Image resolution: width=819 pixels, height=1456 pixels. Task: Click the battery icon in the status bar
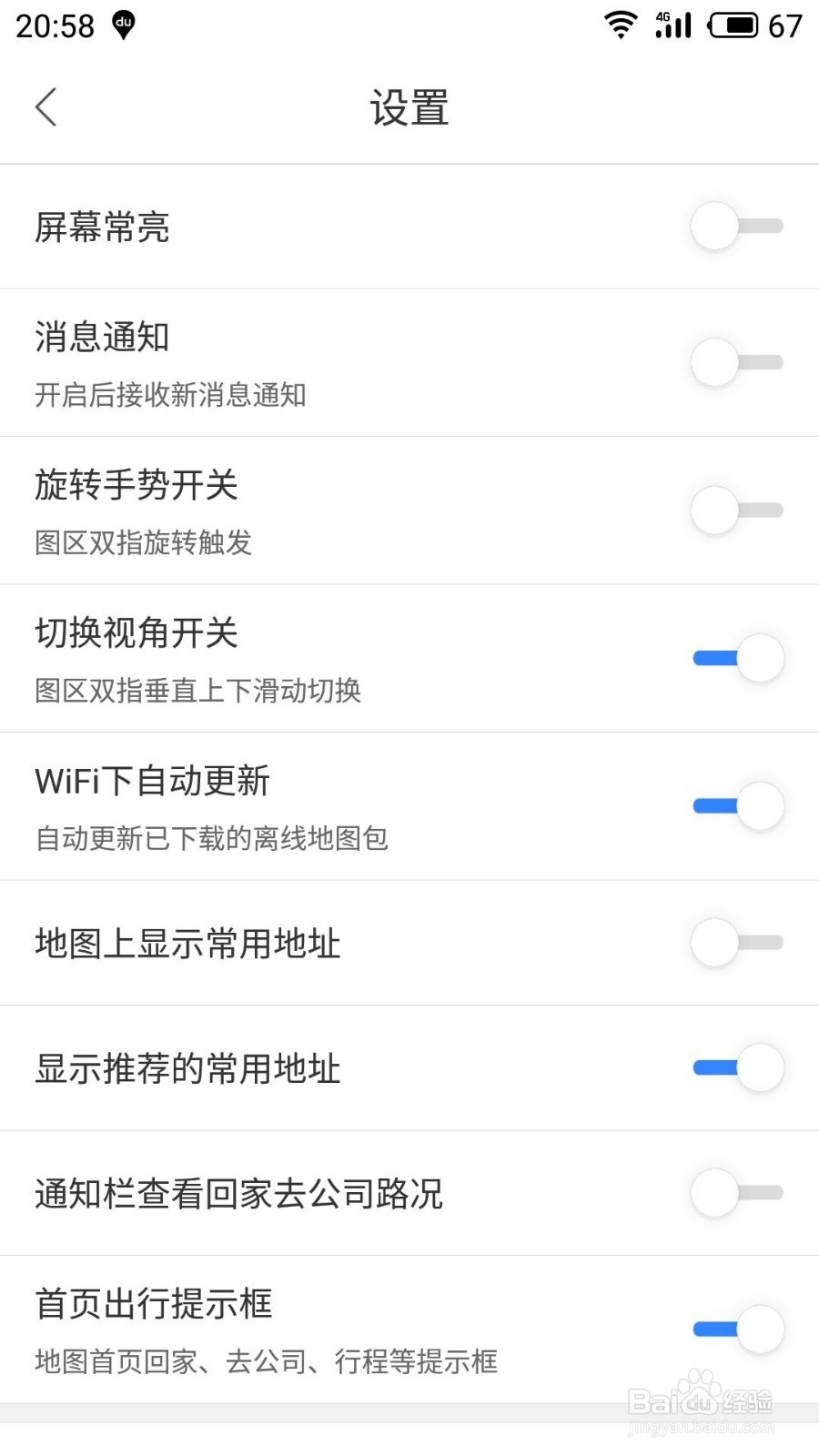point(733,25)
